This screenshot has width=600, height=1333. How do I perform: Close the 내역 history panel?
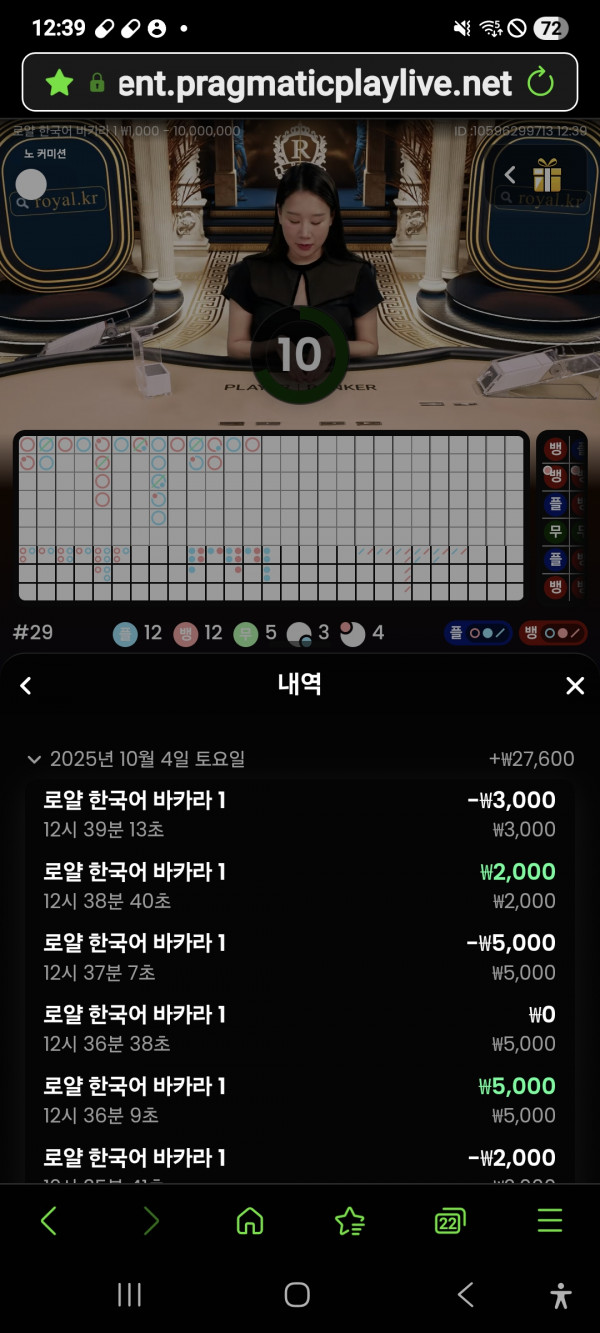(575, 685)
